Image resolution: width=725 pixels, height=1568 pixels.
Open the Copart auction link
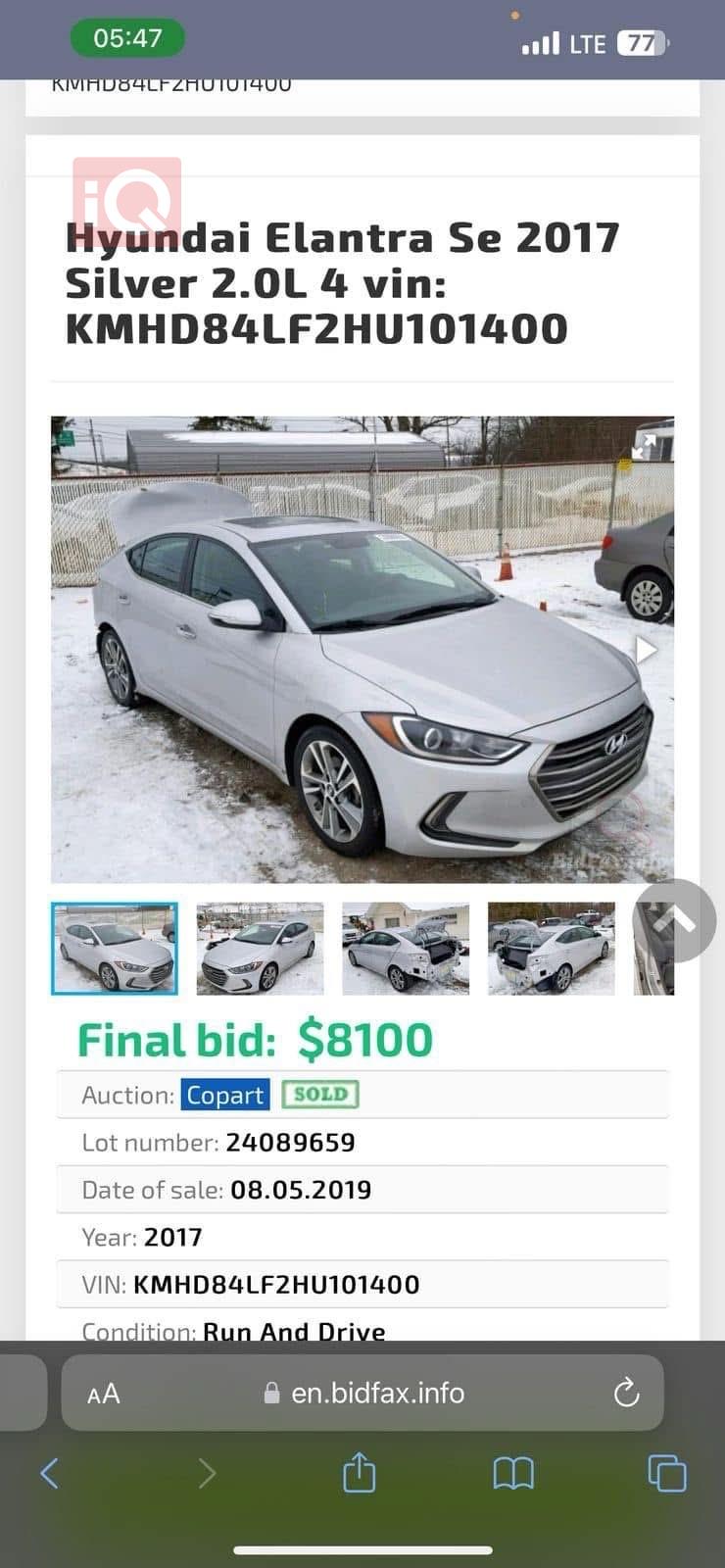(224, 1095)
